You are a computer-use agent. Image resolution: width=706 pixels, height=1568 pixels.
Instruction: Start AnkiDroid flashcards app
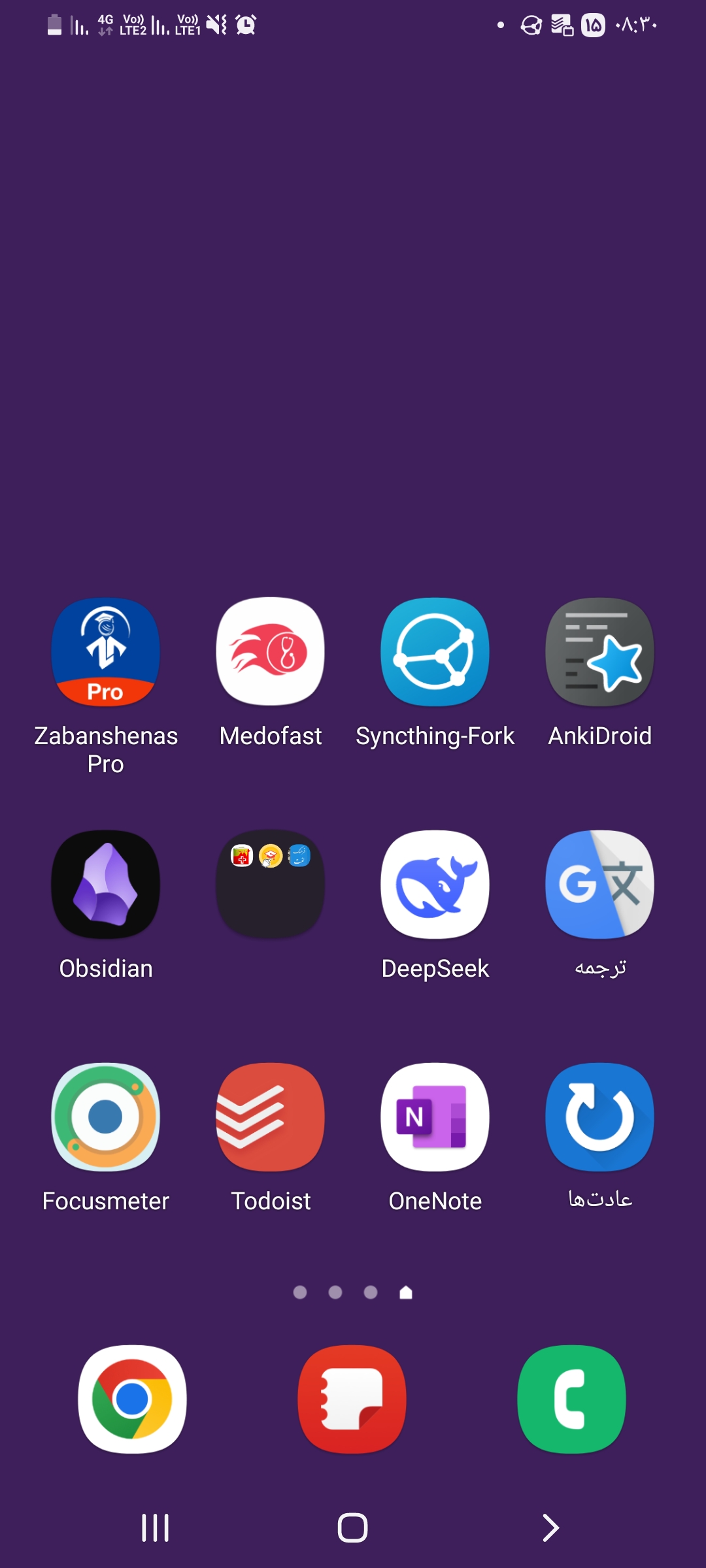click(600, 652)
